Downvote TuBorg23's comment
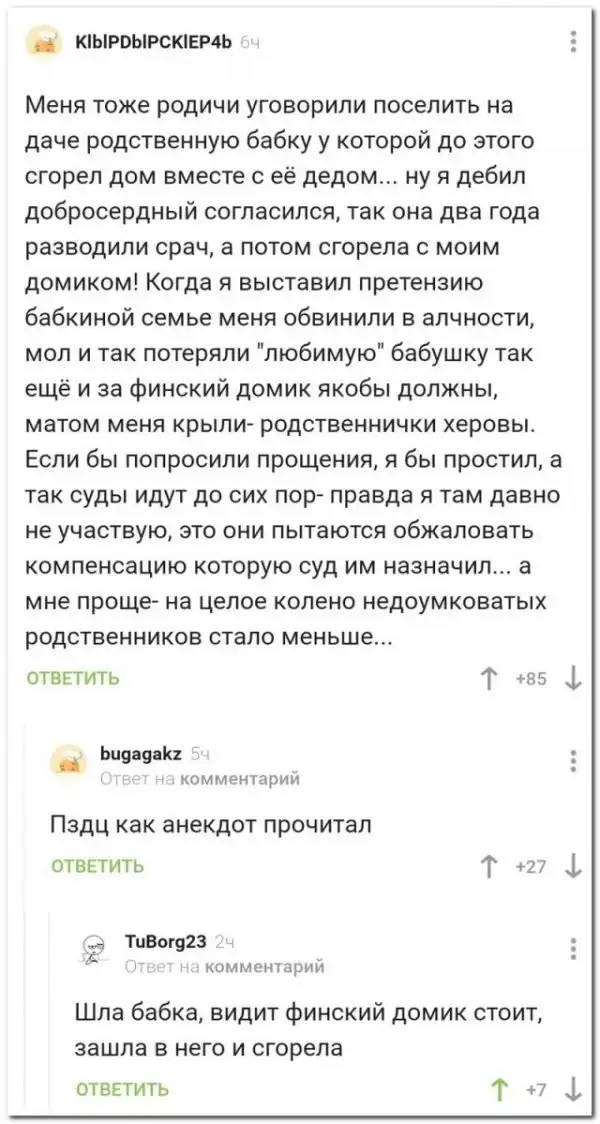Viewport: 600px width, 1124px height. [x=572, y=1089]
